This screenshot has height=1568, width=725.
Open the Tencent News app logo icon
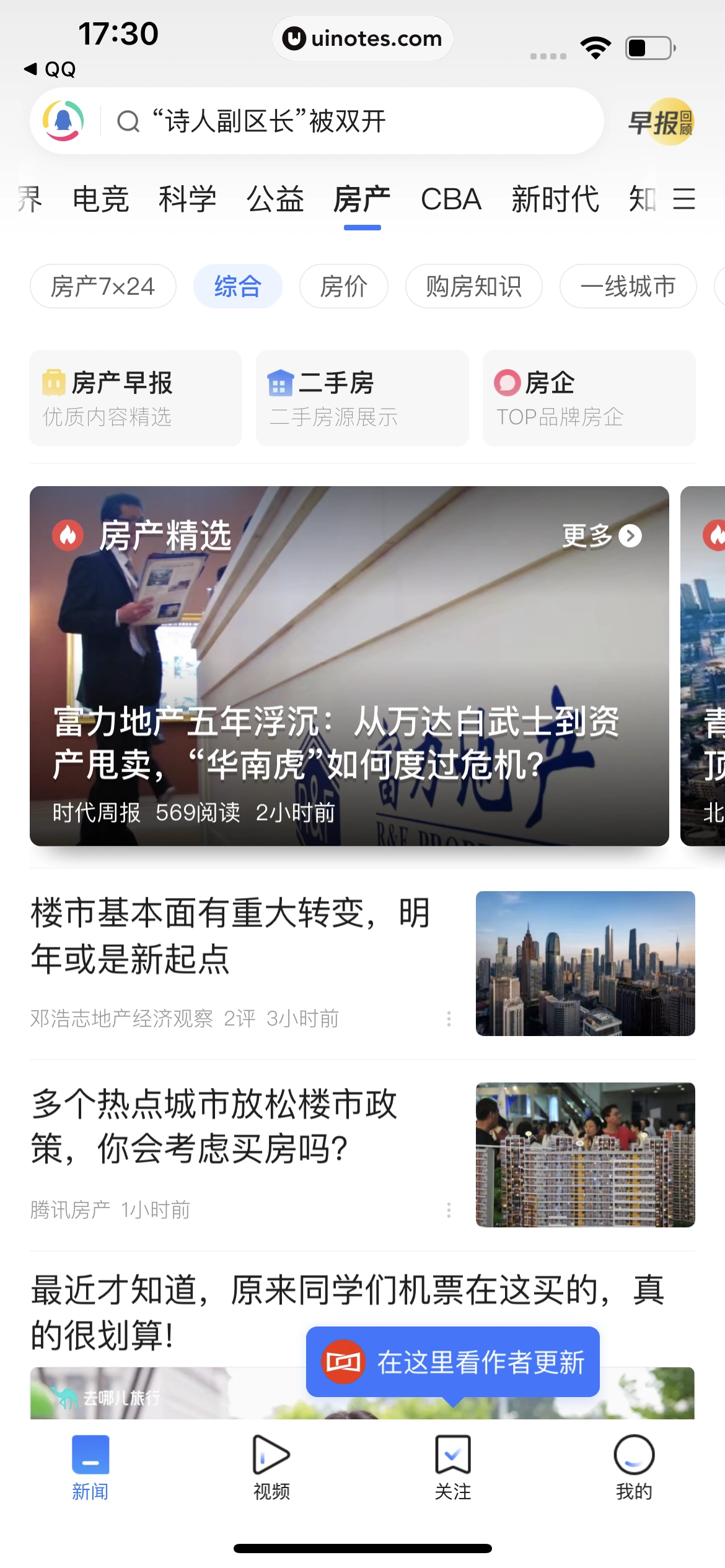tap(64, 121)
